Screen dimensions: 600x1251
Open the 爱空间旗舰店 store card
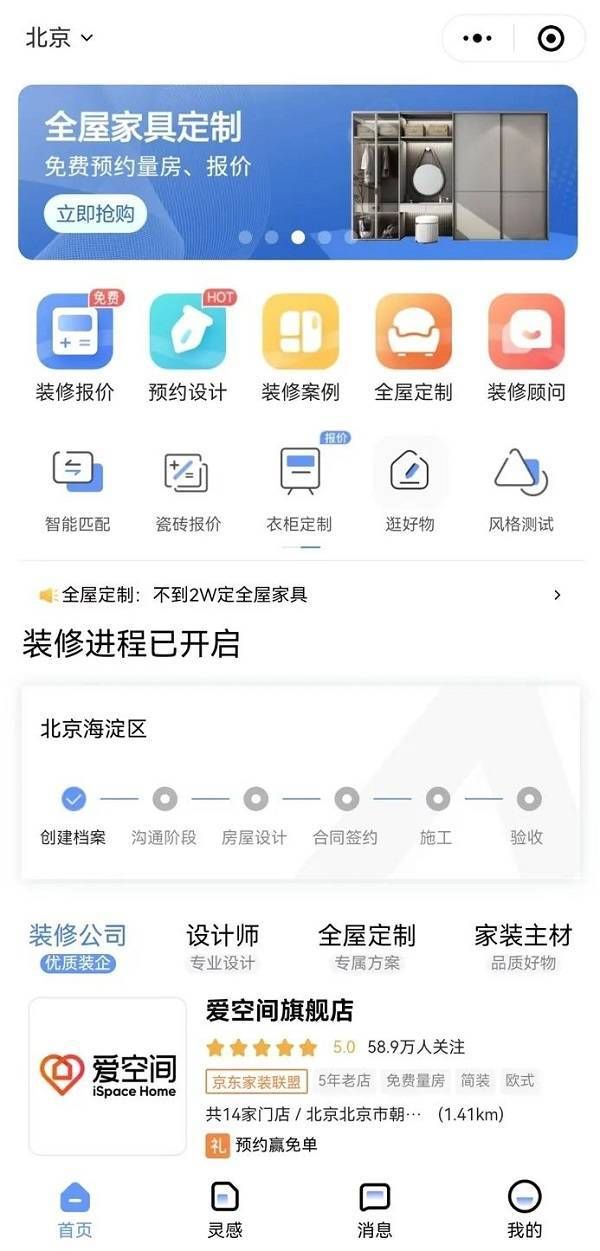pos(300,1075)
